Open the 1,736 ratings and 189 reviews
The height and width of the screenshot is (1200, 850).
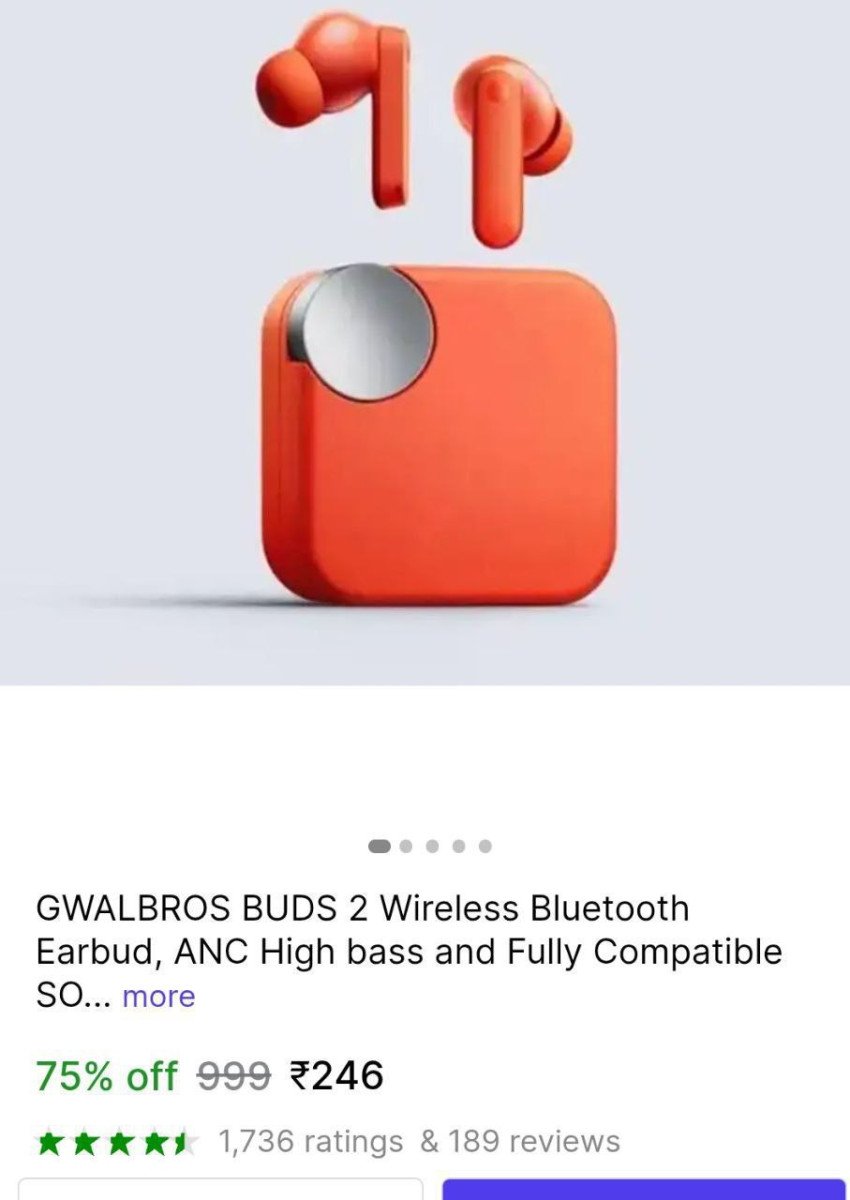coord(419,1141)
